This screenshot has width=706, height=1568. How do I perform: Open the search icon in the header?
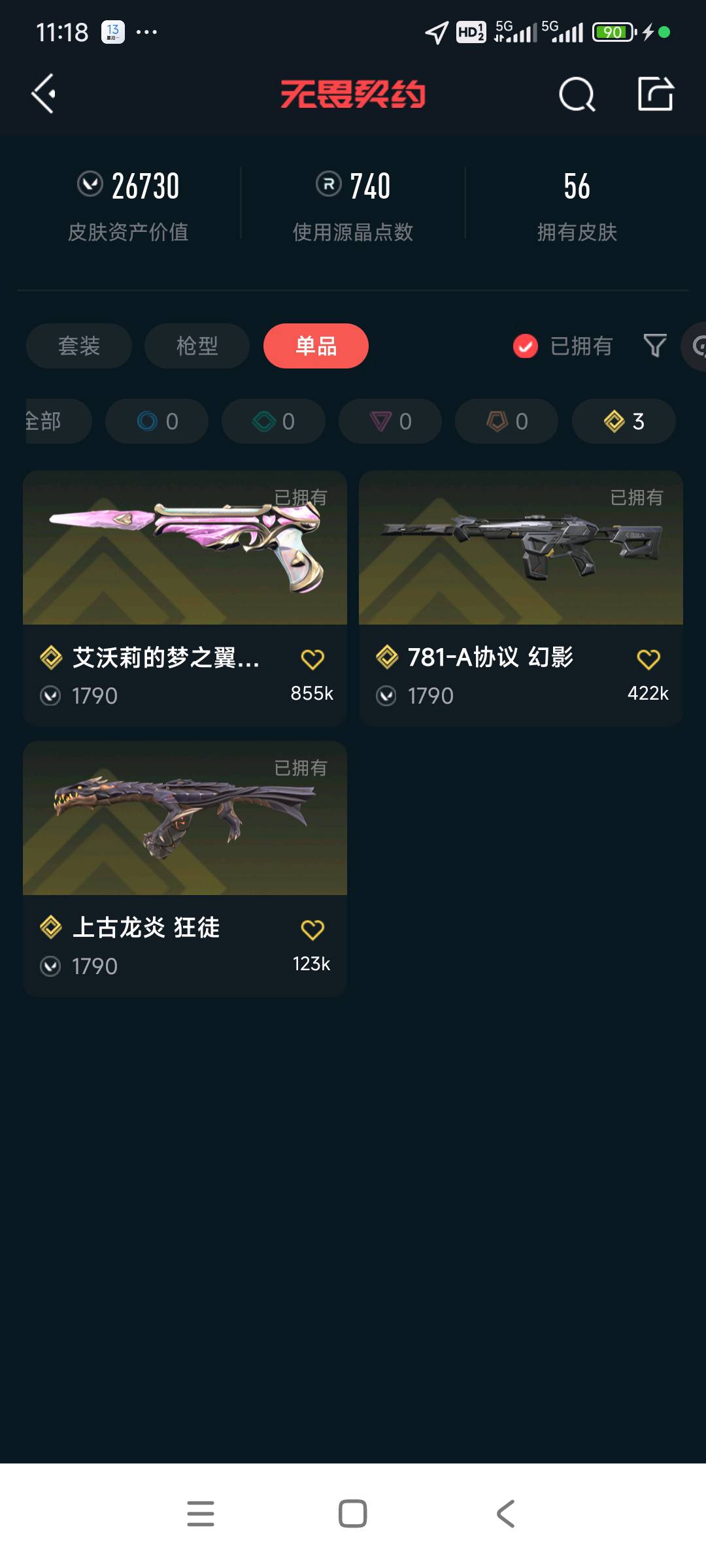[577, 95]
